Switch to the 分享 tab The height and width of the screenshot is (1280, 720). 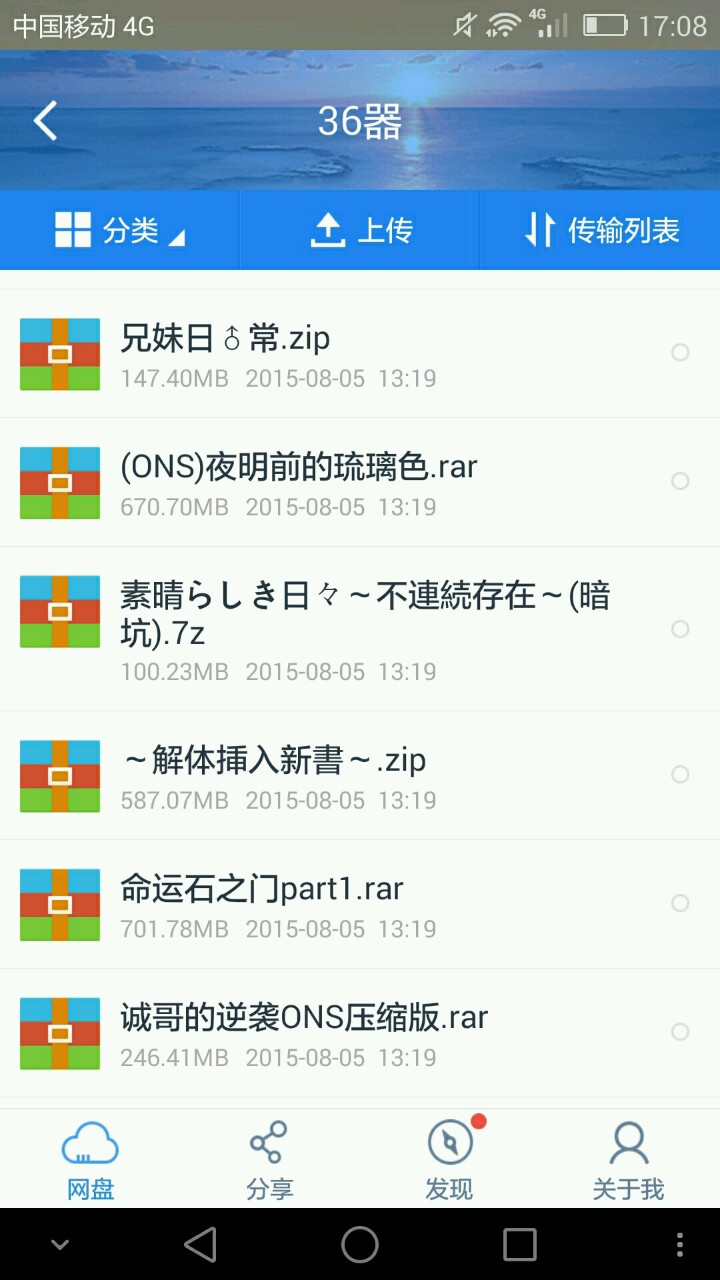[x=270, y=1160]
